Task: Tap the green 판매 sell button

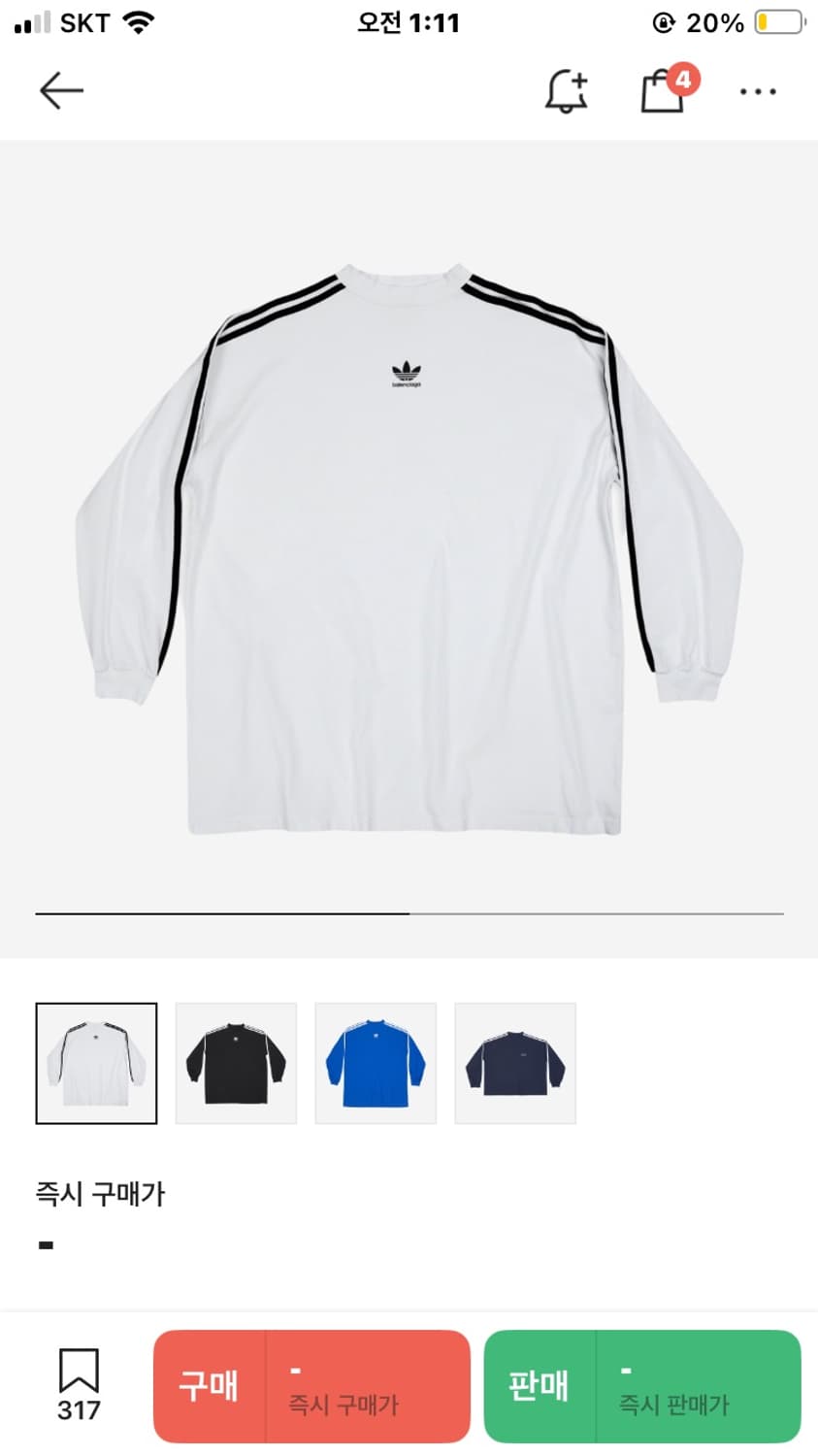Action: (641, 1385)
